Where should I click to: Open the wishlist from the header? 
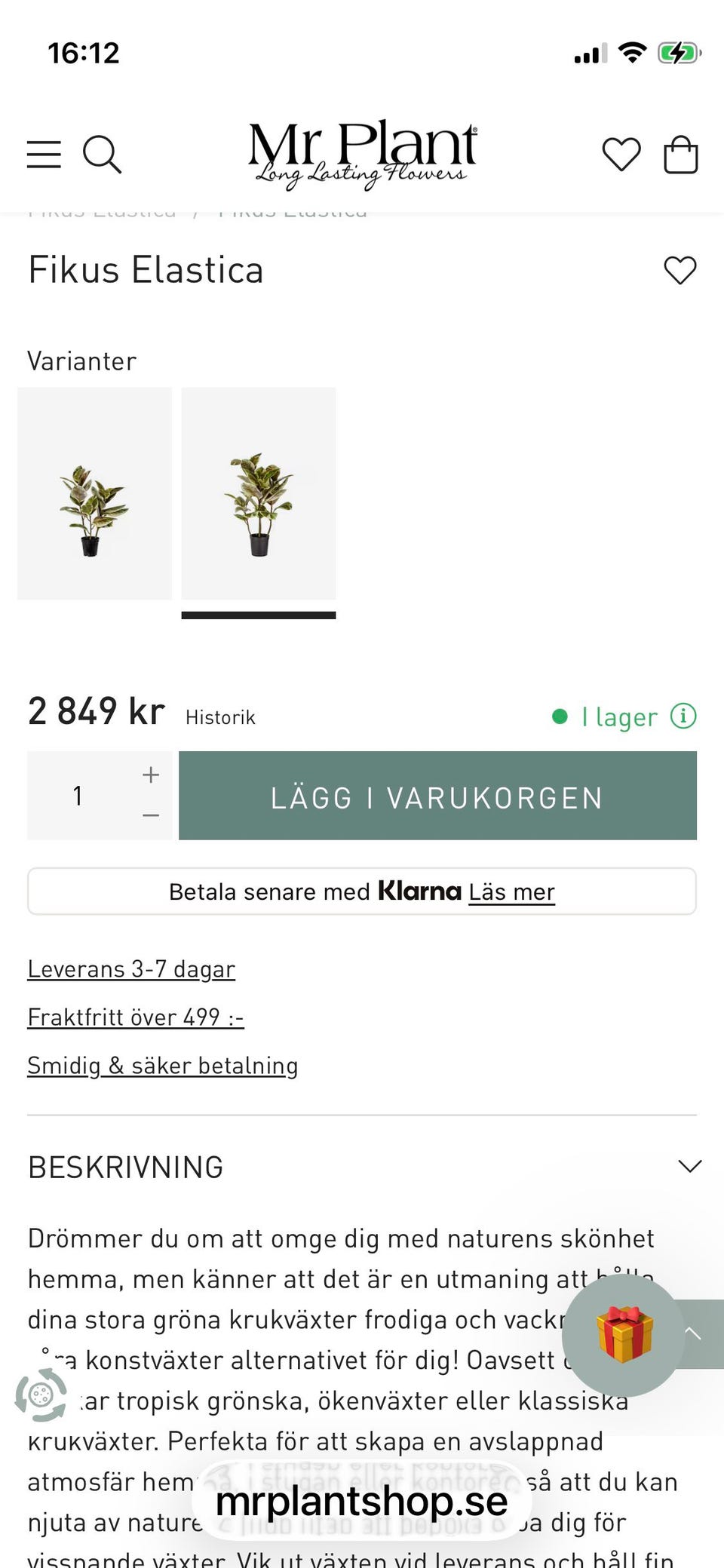click(x=620, y=154)
